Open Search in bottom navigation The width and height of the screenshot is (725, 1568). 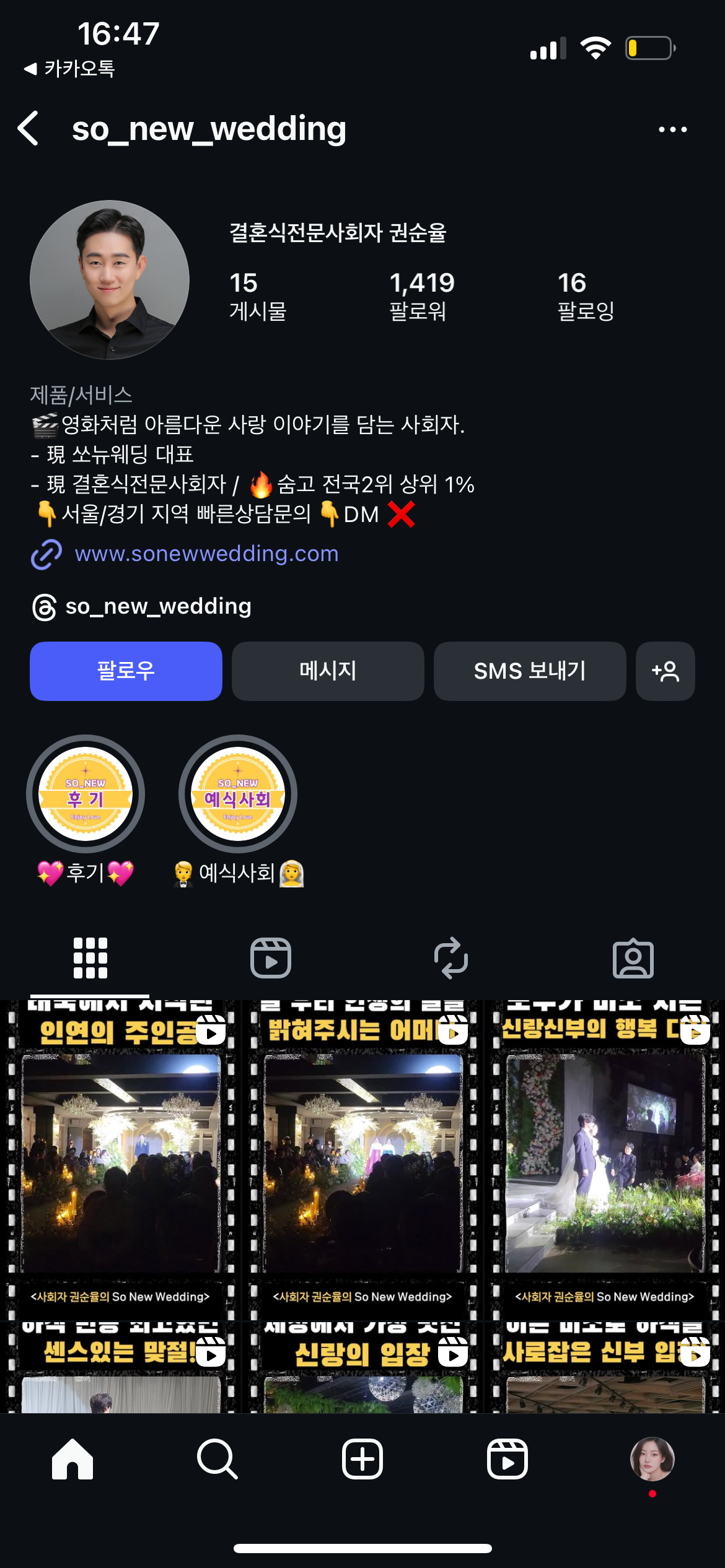[x=217, y=1459]
